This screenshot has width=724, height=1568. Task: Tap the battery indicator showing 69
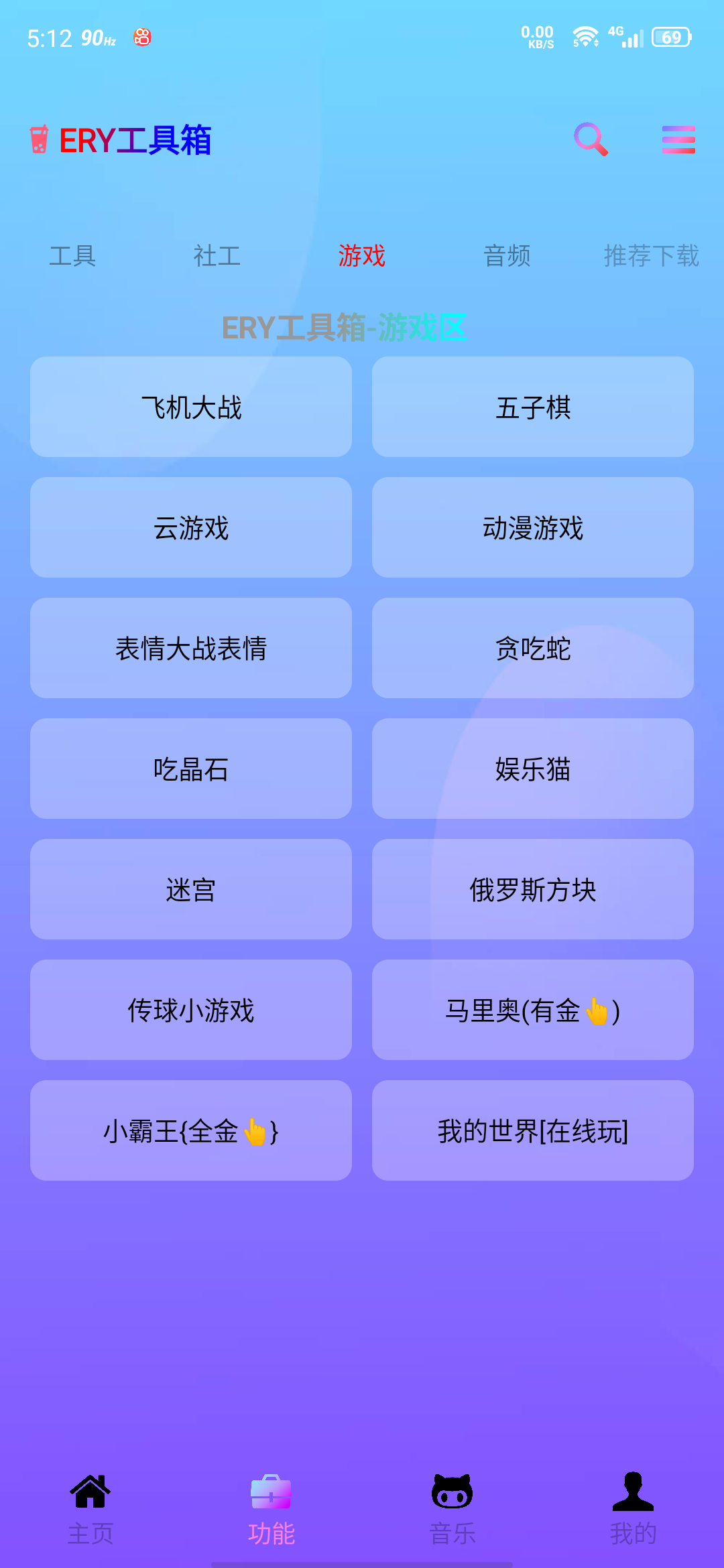[668, 38]
